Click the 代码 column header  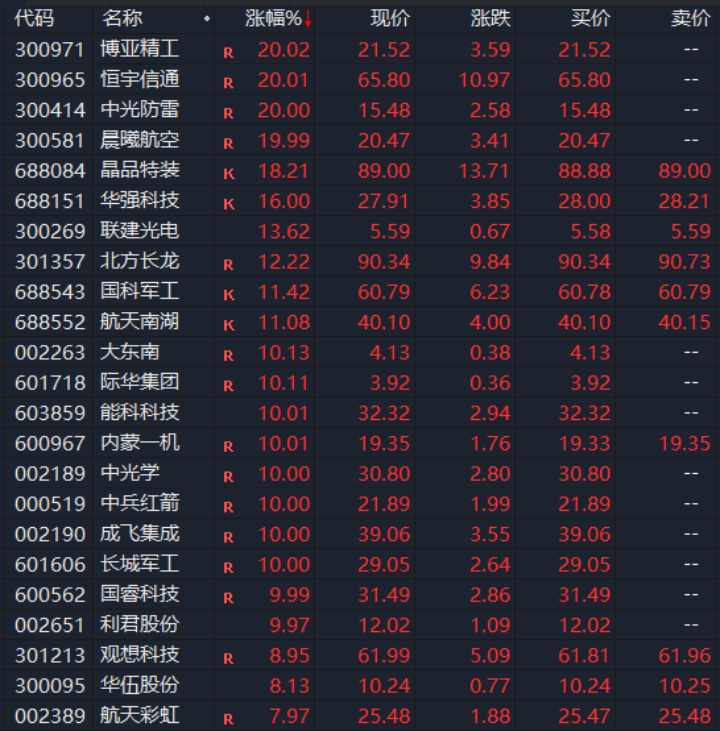click(30, 16)
